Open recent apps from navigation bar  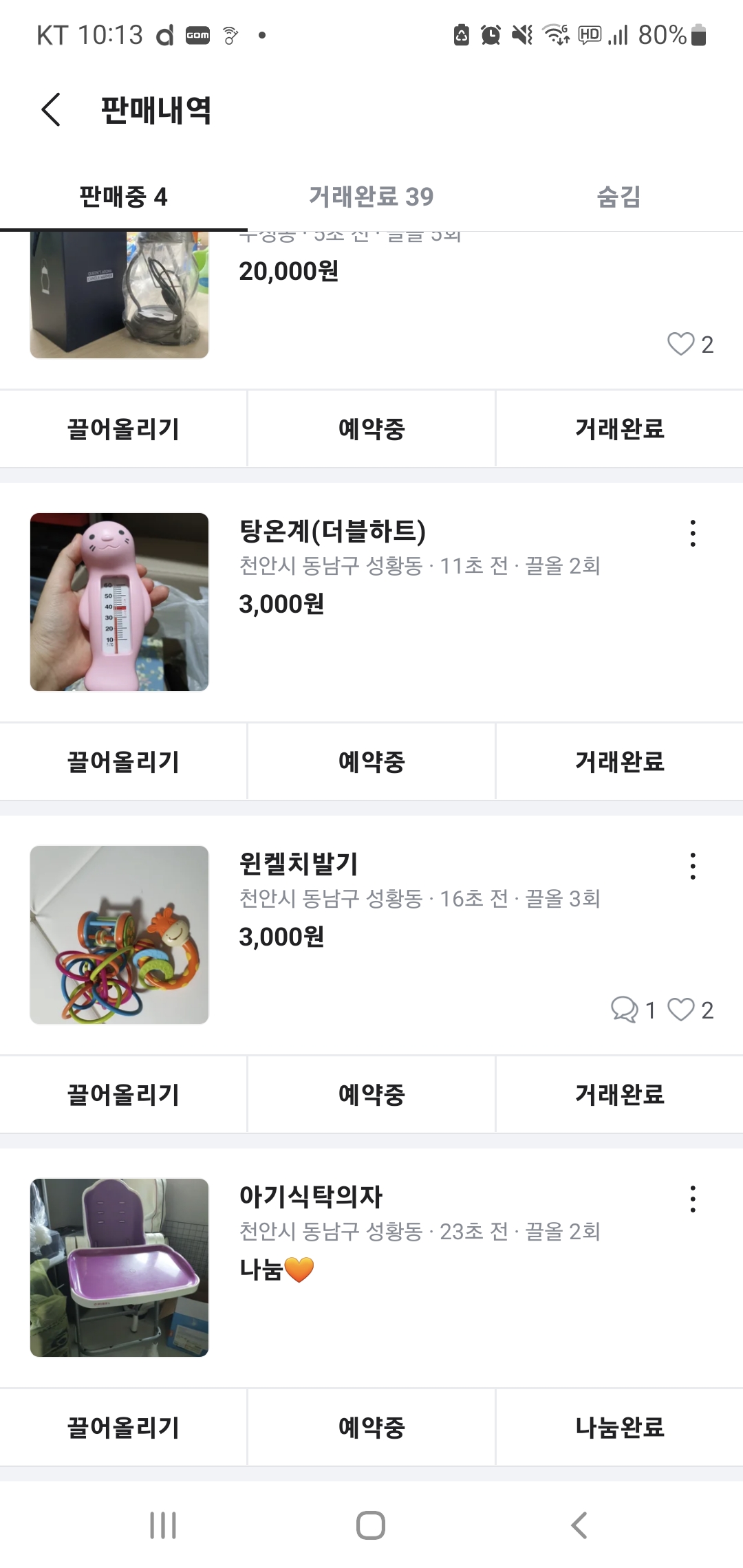coord(163,1525)
